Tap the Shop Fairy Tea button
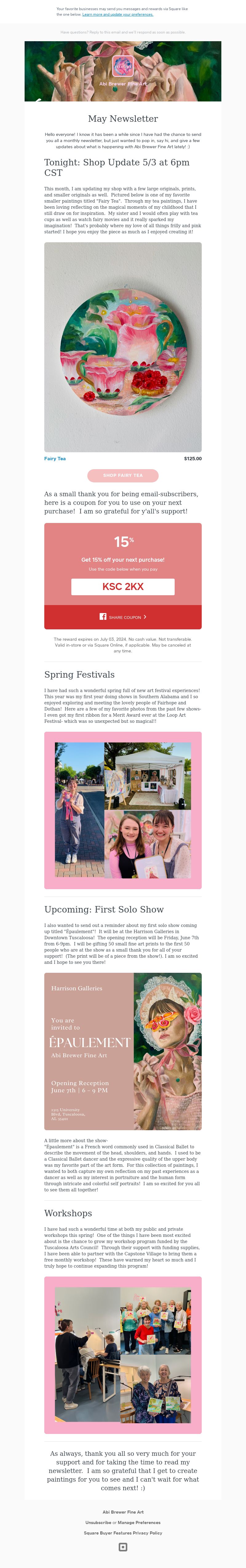Viewport: 246px width, 1568px height. 123,475
